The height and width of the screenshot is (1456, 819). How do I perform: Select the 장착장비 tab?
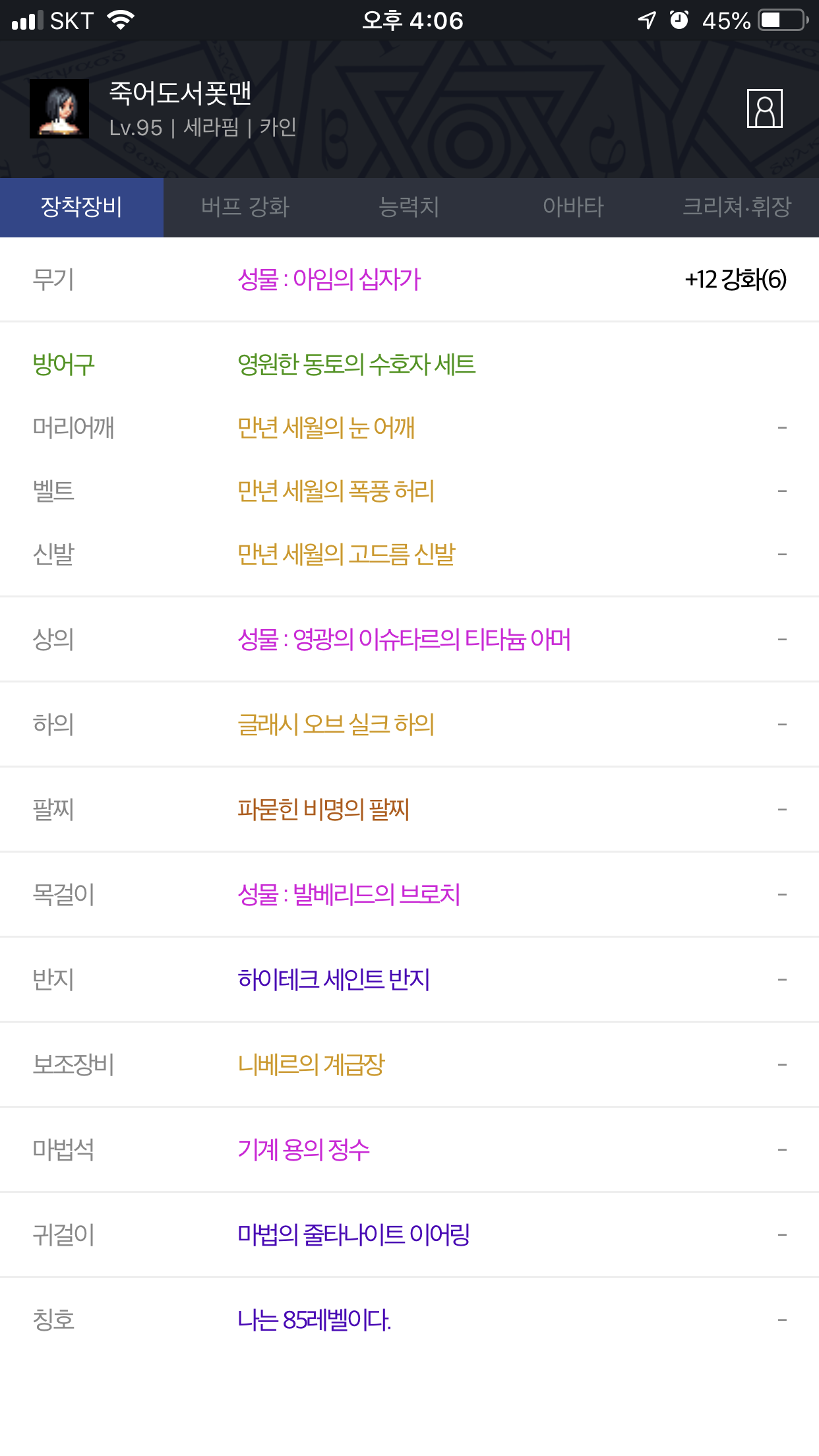click(82, 207)
